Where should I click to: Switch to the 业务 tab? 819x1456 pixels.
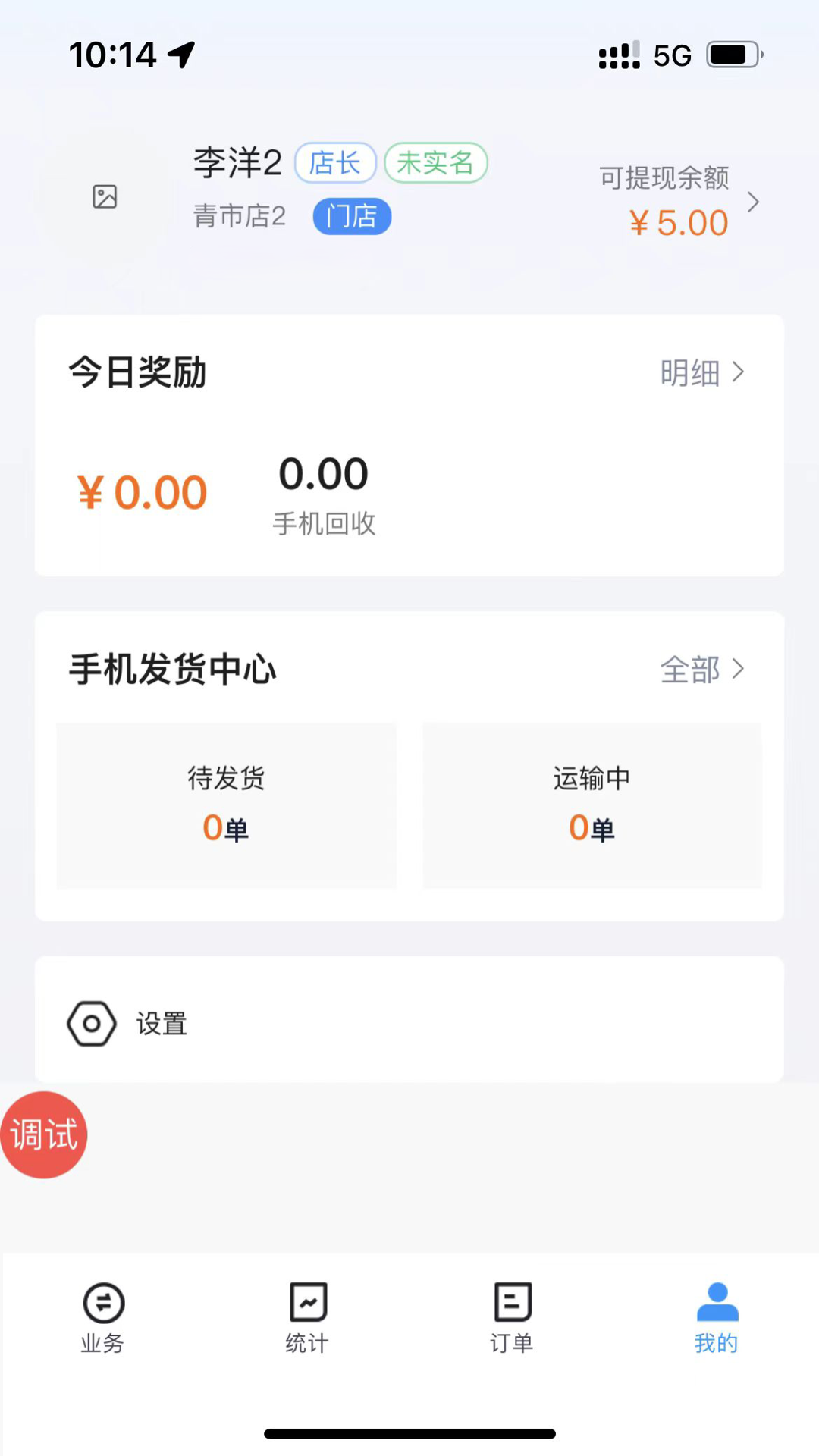103,1318
